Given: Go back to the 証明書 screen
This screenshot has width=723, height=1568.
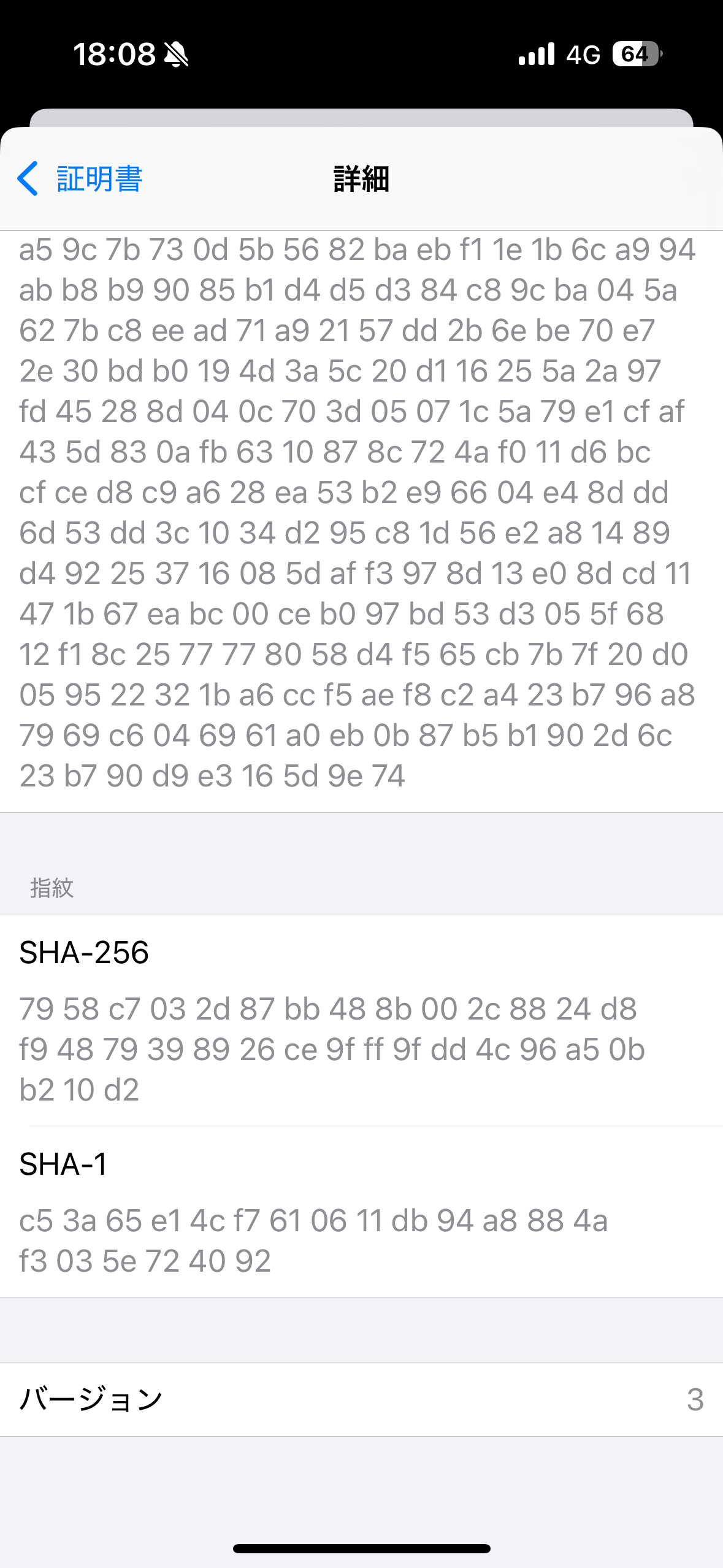Looking at the screenshot, I should [x=80, y=179].
